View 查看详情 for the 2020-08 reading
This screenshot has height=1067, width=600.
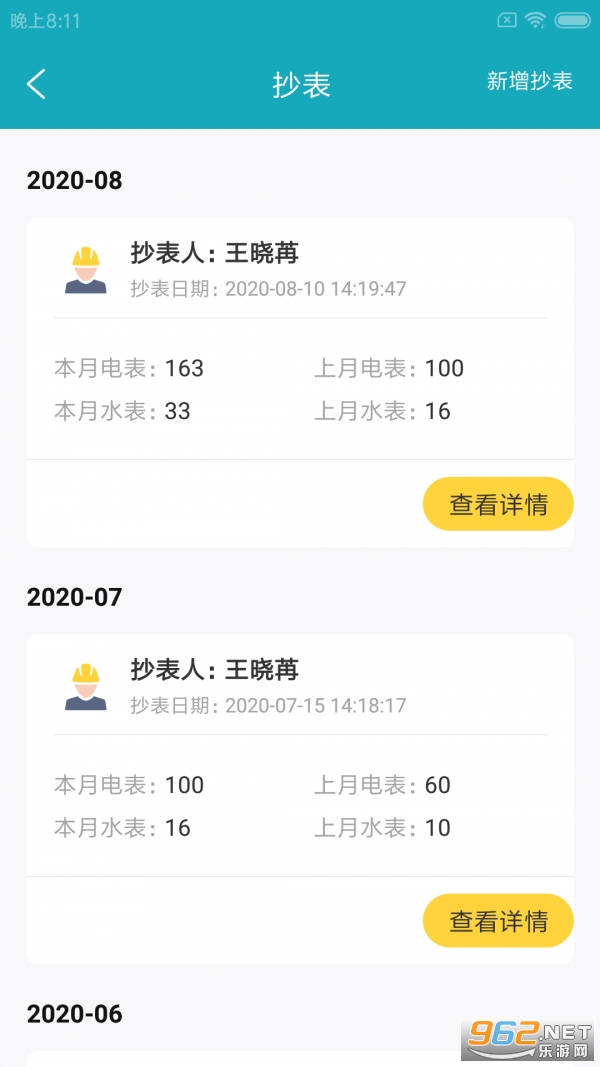[498, 504]
